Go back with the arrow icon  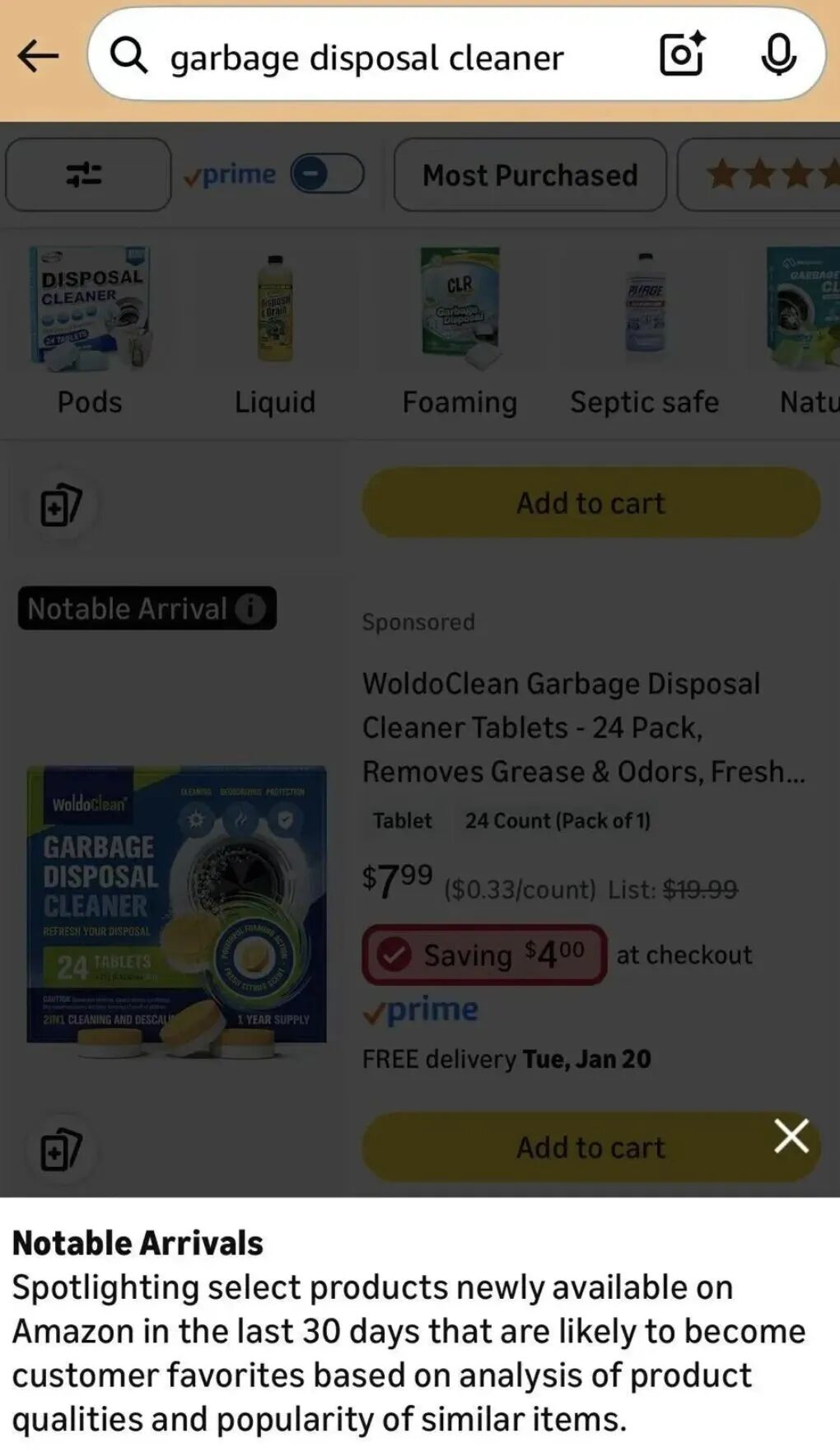pyautogui.click(x=38, y=57)
